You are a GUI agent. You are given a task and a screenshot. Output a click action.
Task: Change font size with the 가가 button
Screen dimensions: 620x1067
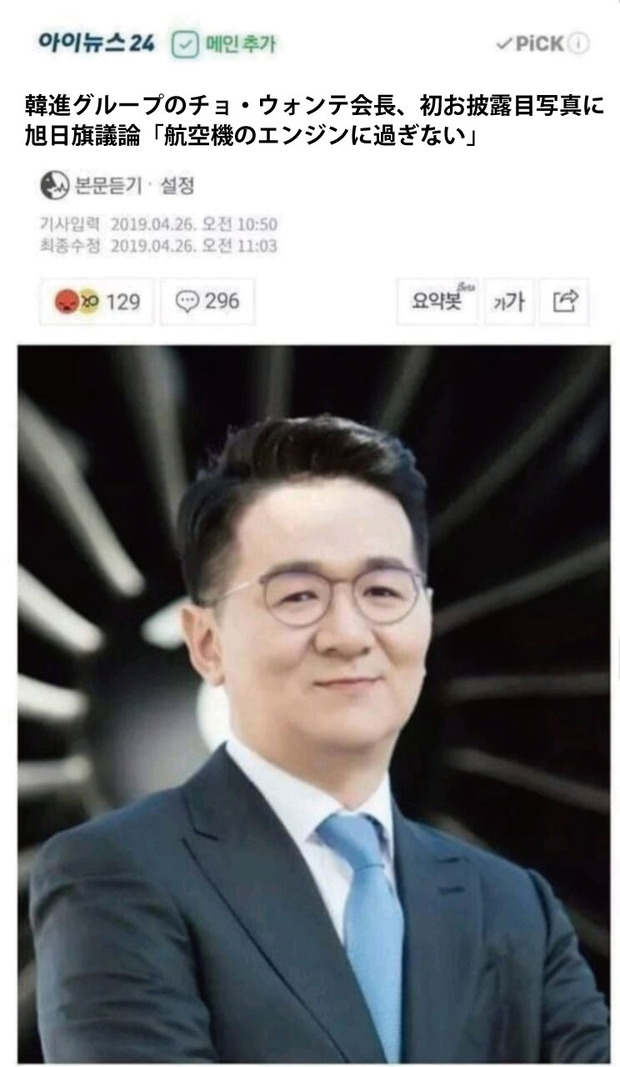click(x=508, y=301)
